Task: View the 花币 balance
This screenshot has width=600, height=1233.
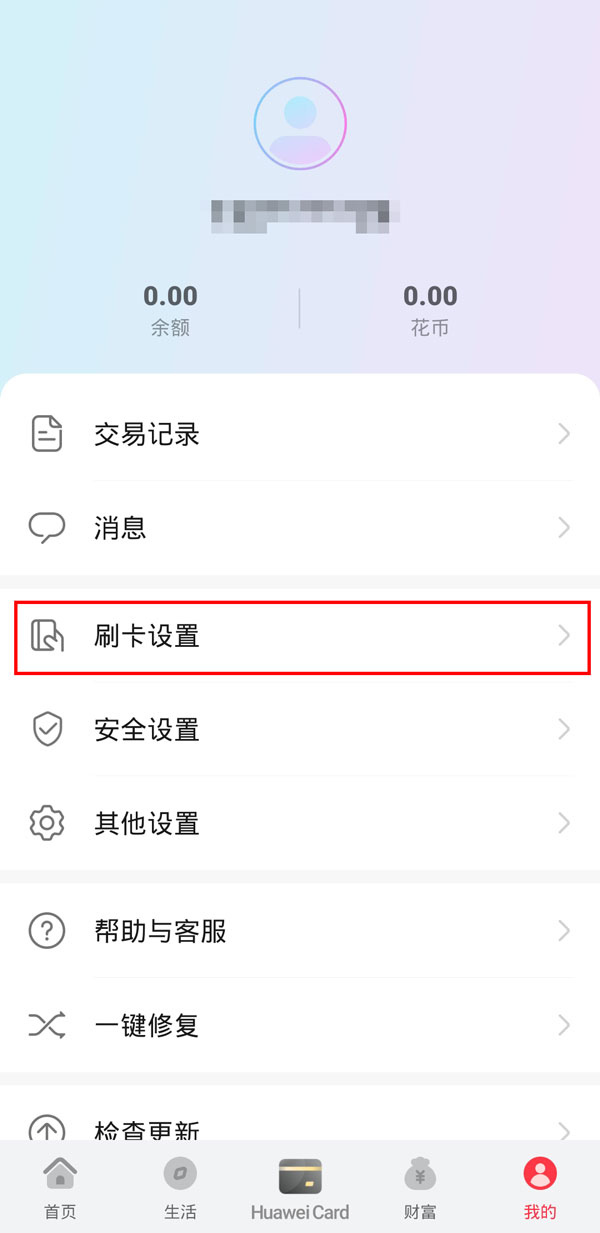Action: pos(430,309)
